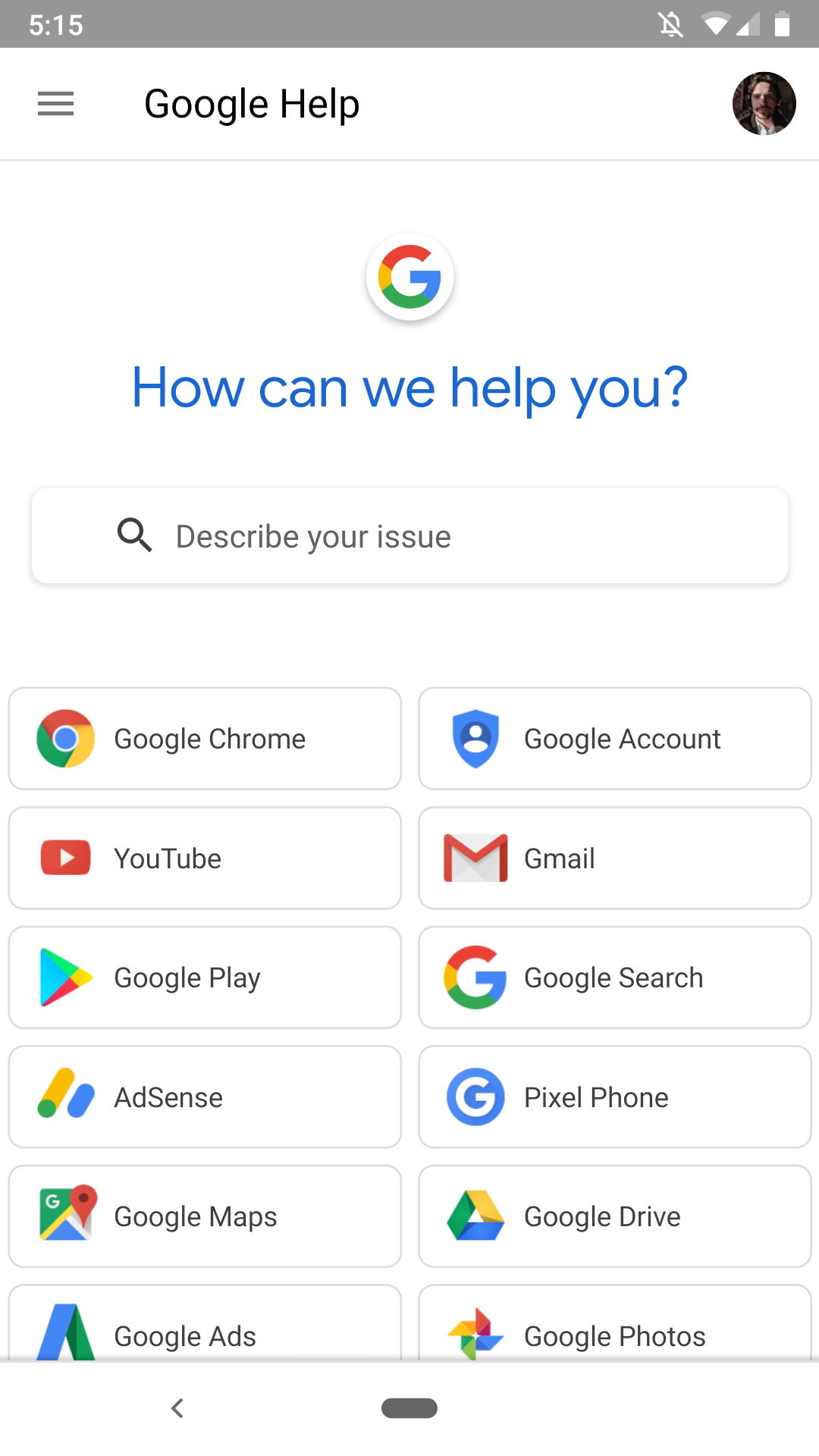Click the Describe your issue search field
This screenshot has height=1456, width=819.
coord(409,536)
